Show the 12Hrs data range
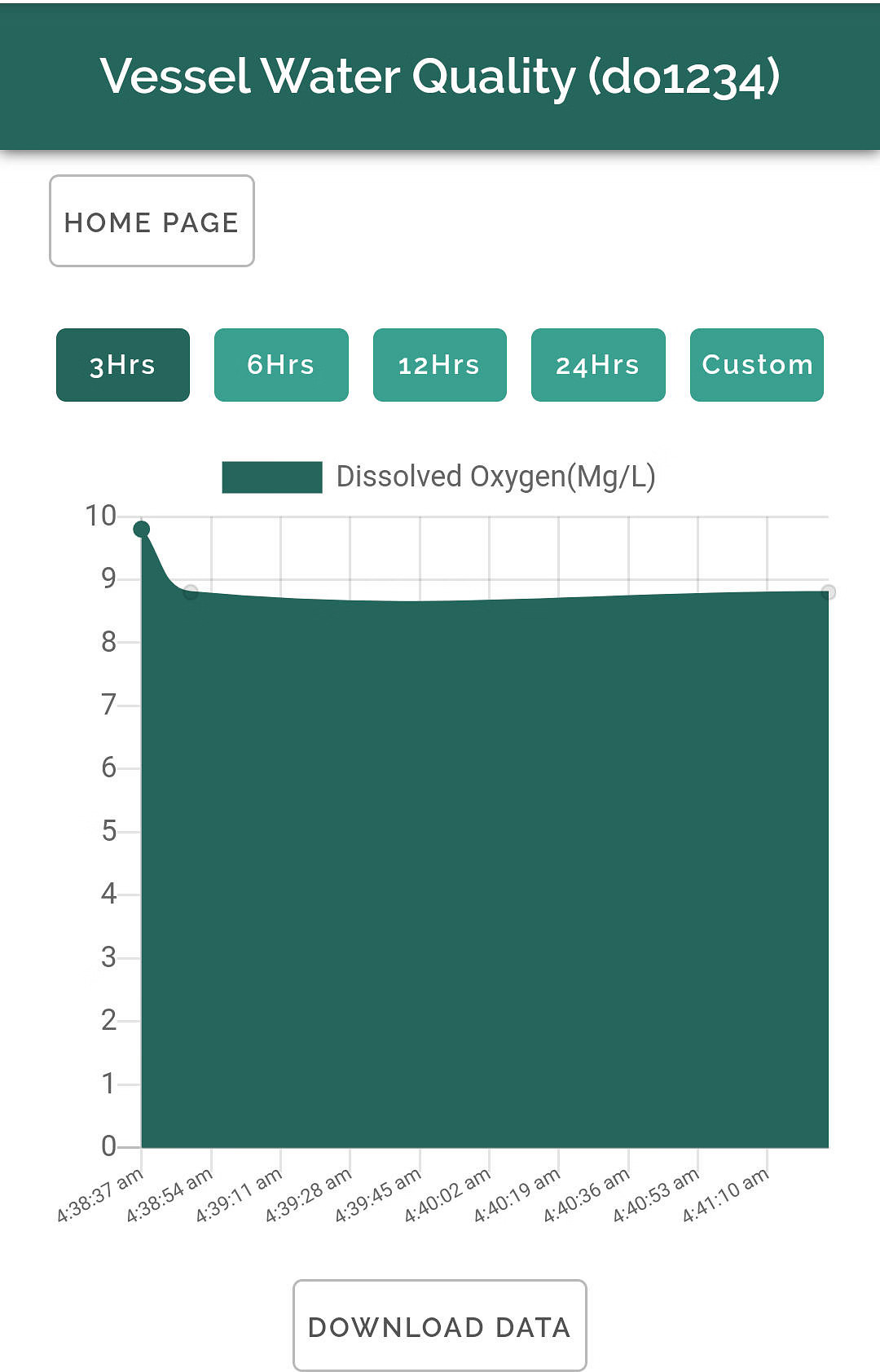Viewport: 880px width, 1372px height. pyautogui.click(x=439, y=365)
